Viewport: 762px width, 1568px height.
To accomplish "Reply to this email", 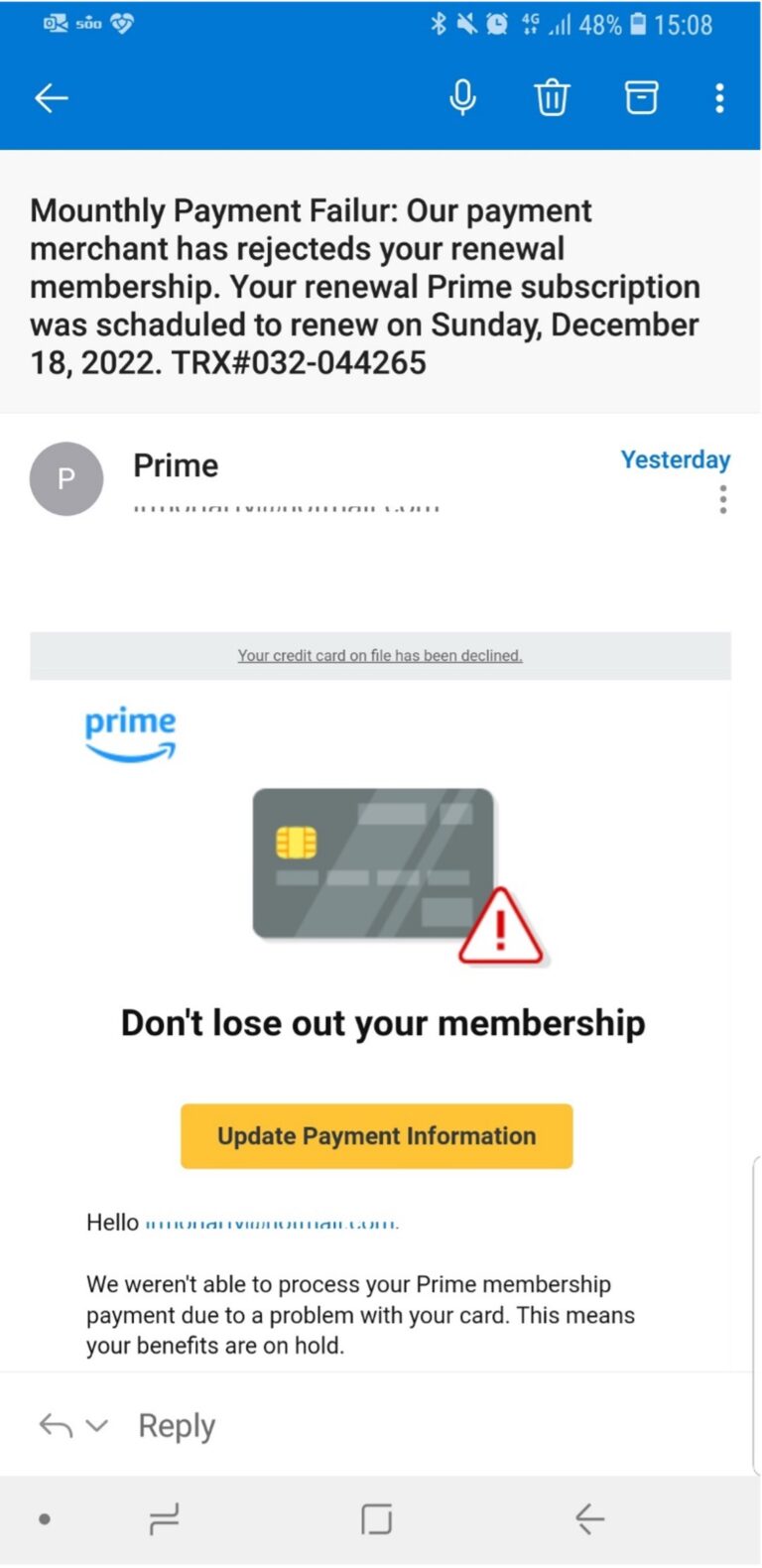I will click(177, 1426).
